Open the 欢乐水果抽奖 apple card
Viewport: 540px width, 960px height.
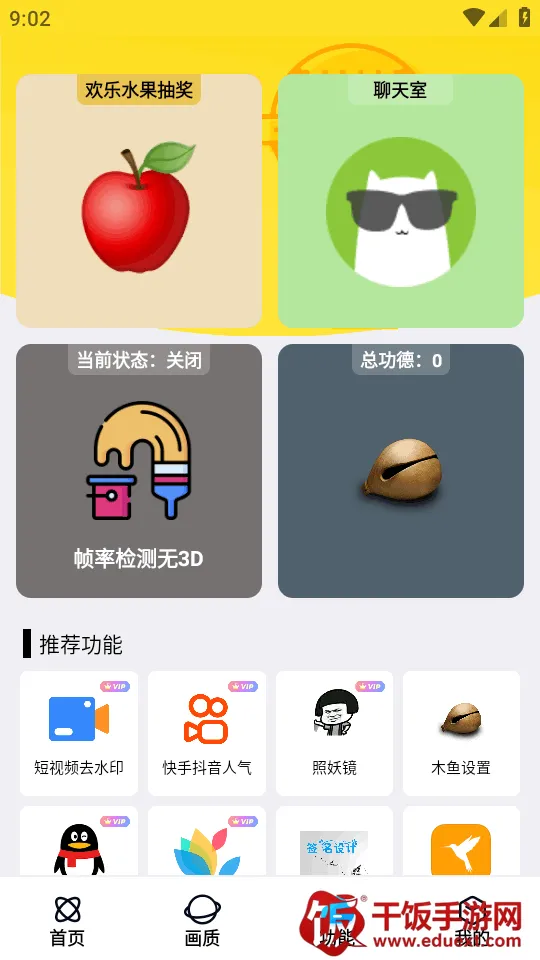pyautogui.click(x=139, y=201)
